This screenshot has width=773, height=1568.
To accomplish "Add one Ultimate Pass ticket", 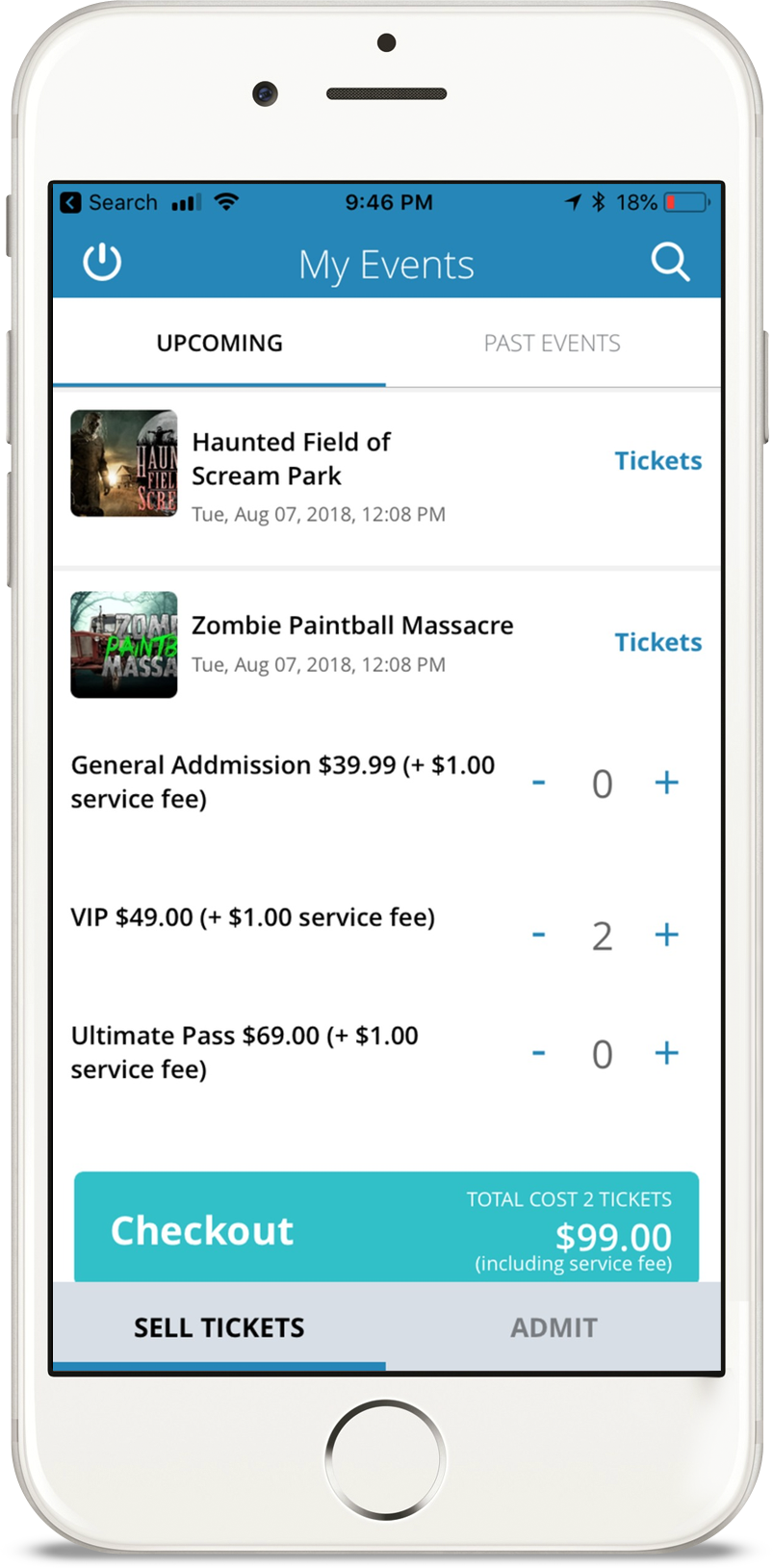I will coord(666,1053).
